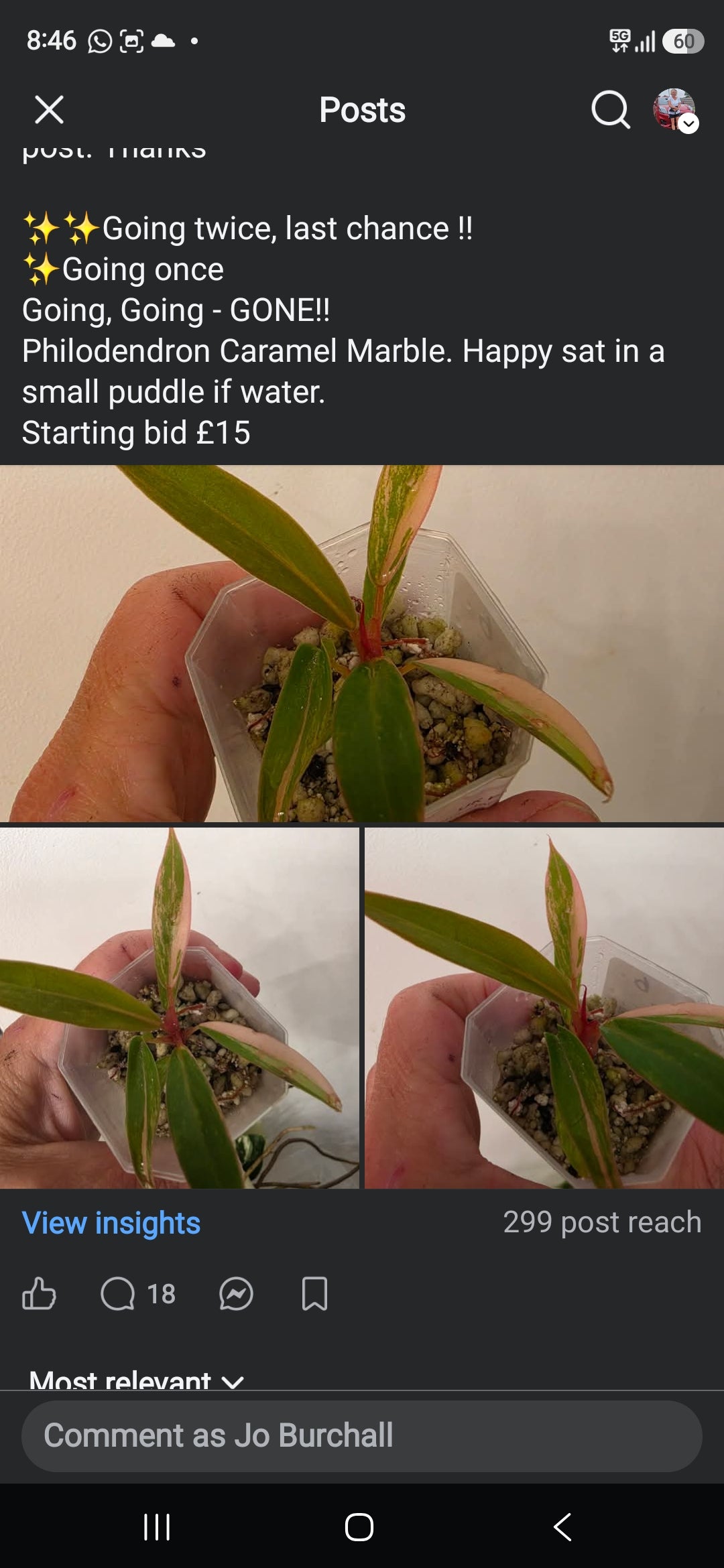
Task: Open search in Posts header
Action: [x=611, y=109]
